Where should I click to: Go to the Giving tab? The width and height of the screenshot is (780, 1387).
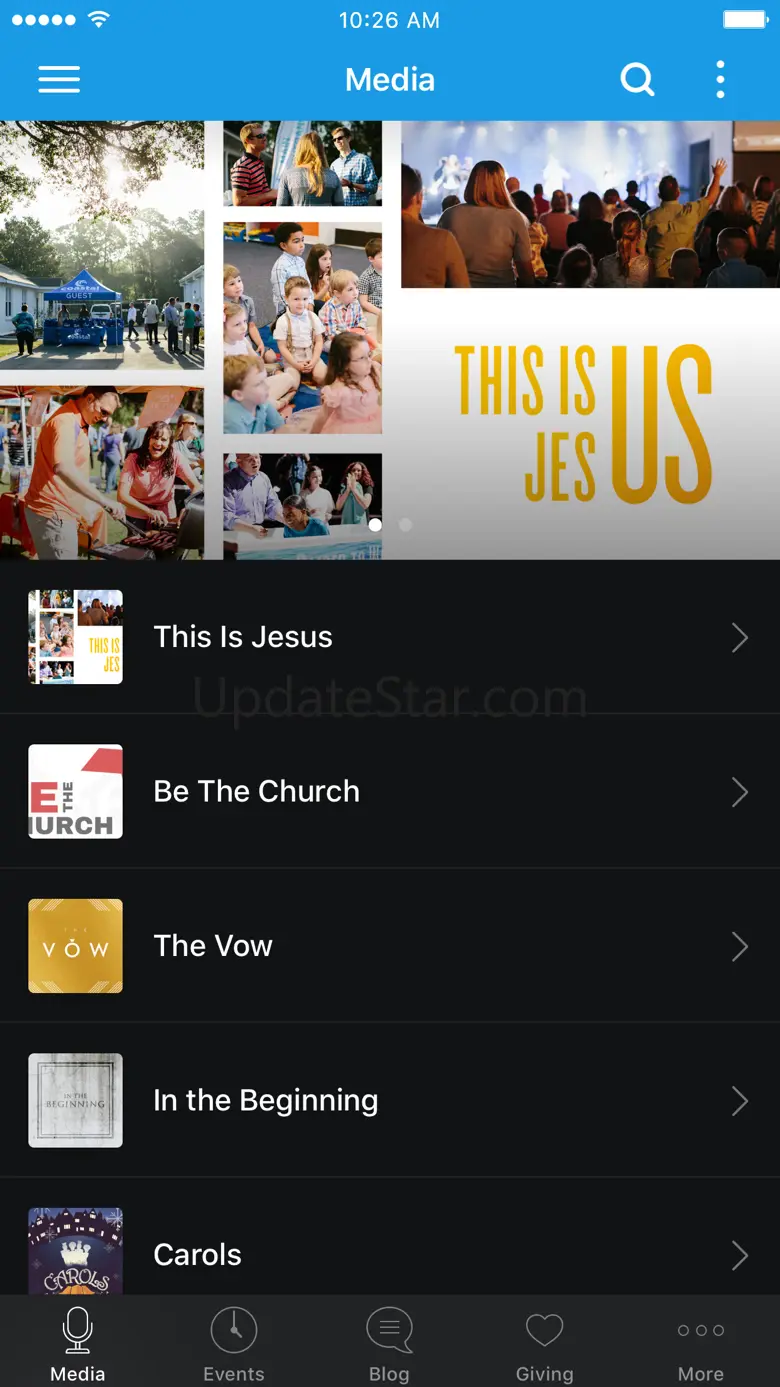545,1343
